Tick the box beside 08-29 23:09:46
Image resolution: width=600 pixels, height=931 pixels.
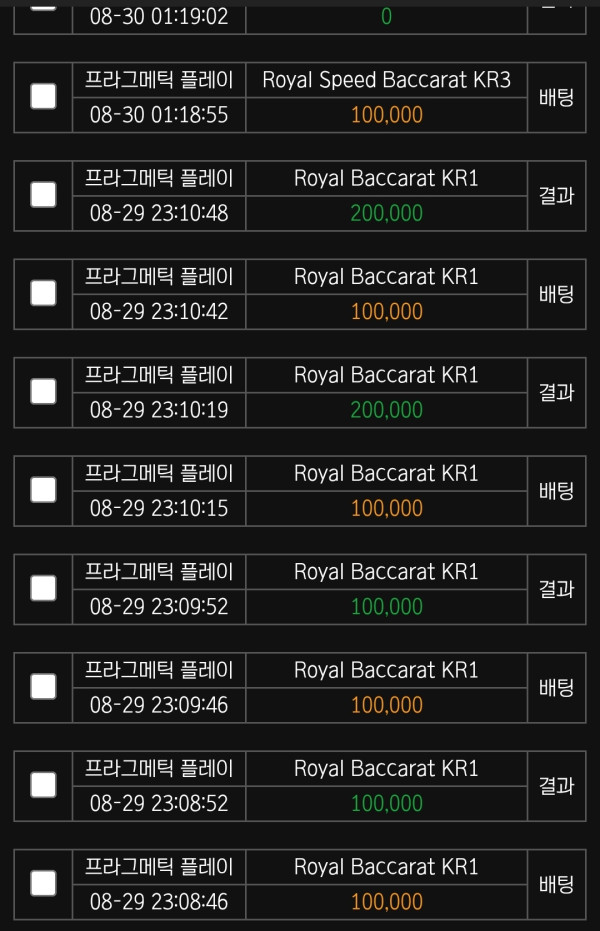point(43,686)
